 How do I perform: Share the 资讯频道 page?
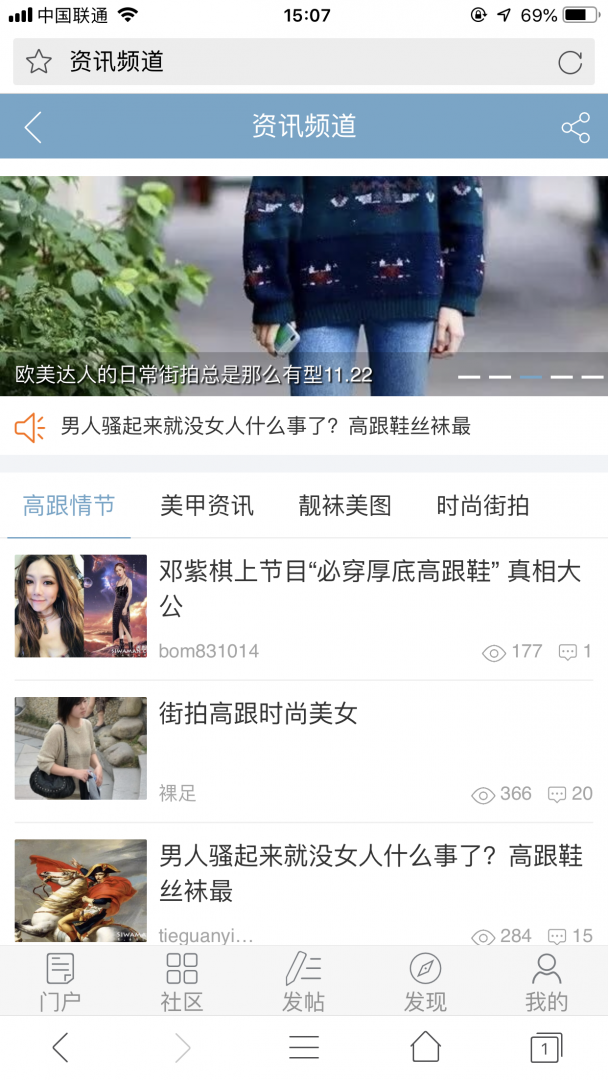pyautogui.click(x=575, y=127)
